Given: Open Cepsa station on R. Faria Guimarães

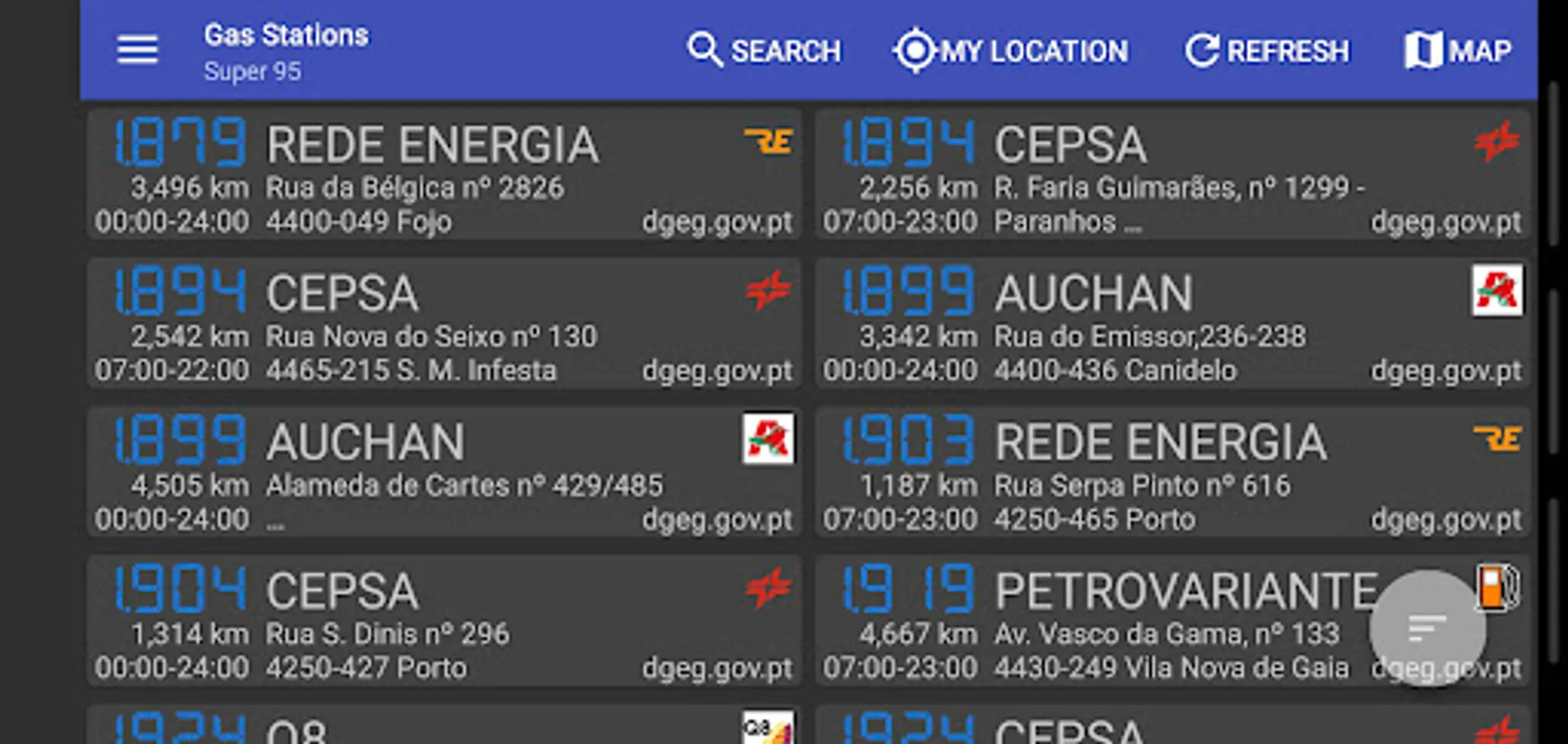Looking at the screenshot, I should (x=1173, y=174).
